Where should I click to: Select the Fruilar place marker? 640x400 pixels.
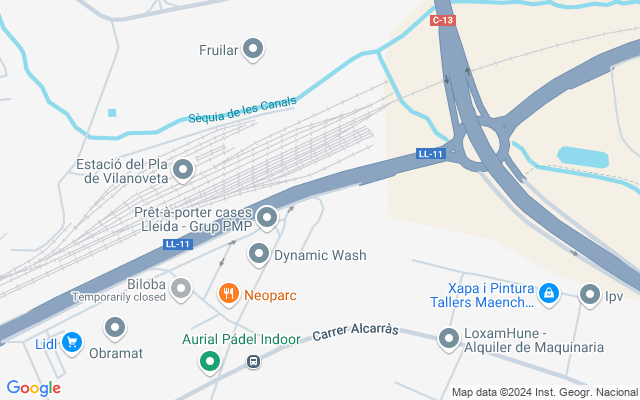[253, 48]
